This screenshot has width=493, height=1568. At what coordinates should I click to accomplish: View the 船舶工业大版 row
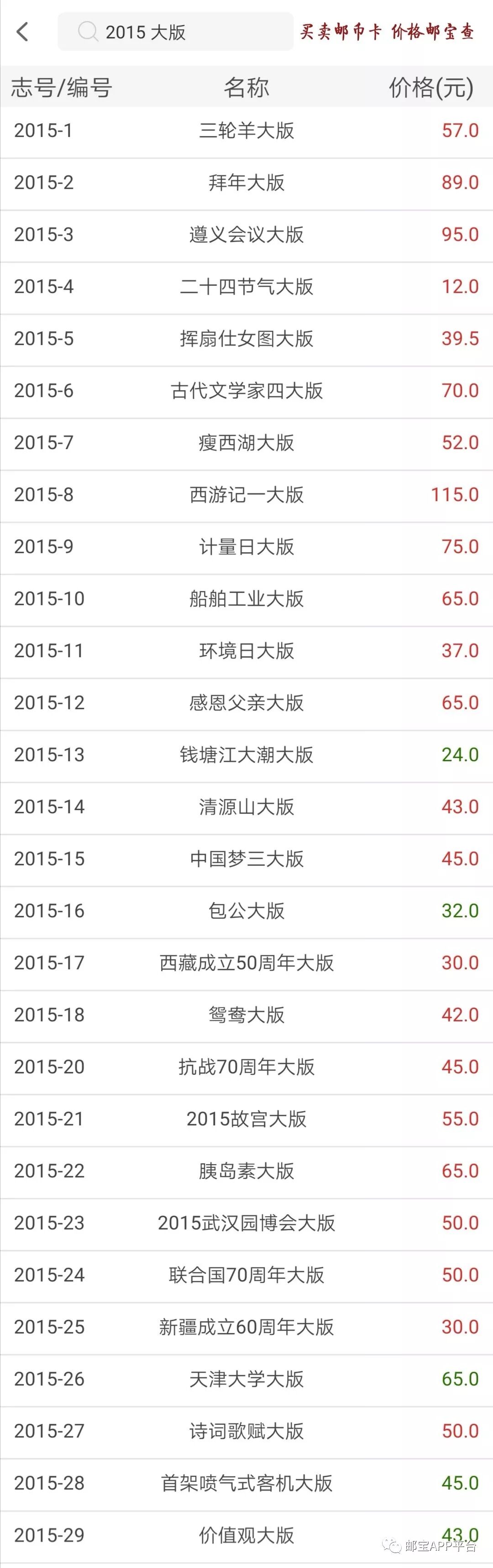point(246,599)
